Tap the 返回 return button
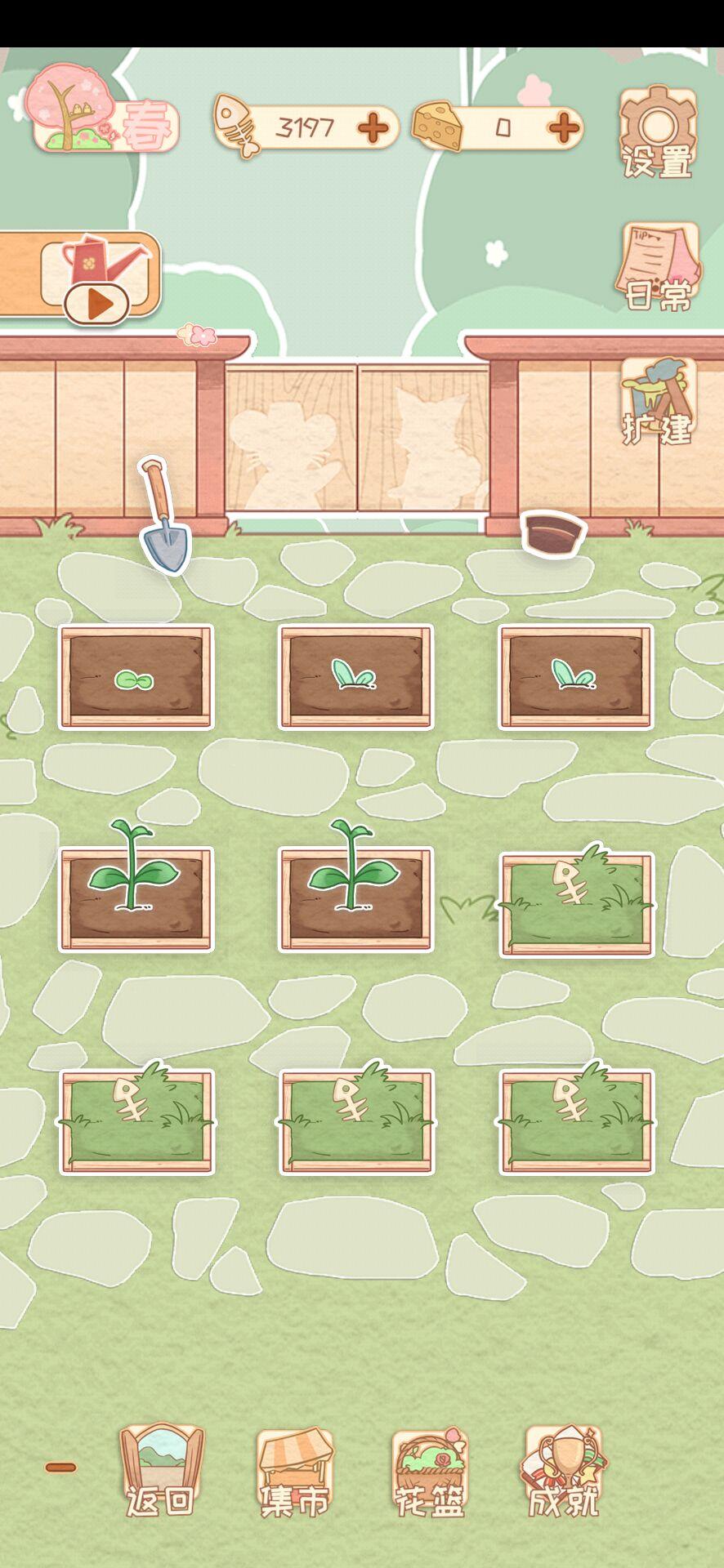 coord(160,1472)
